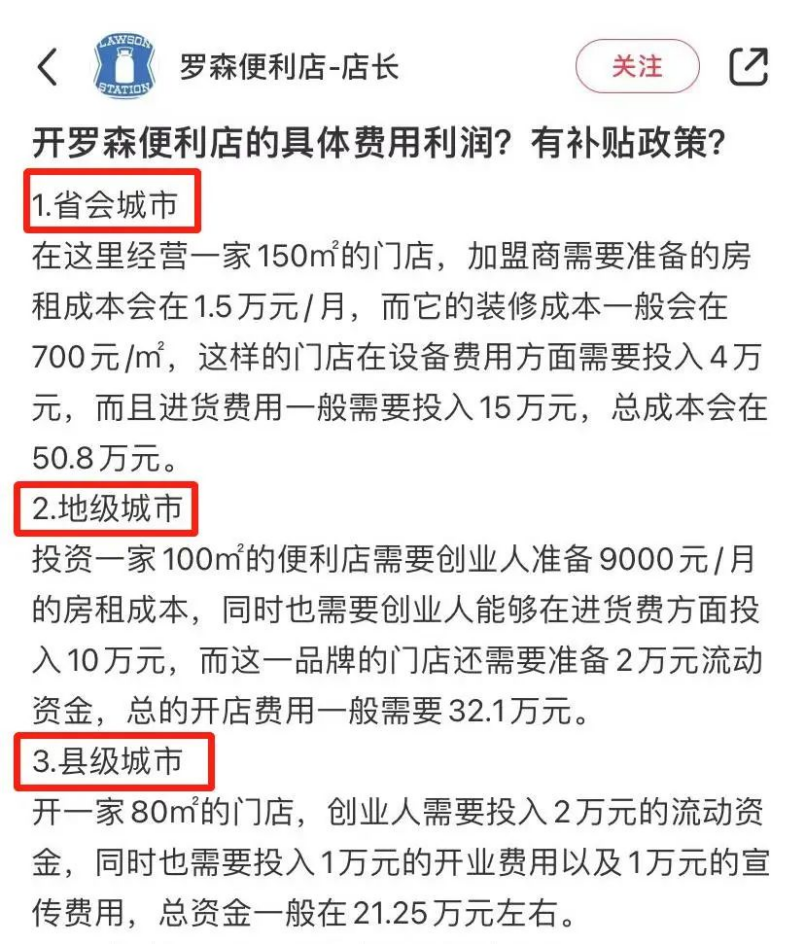The height and width of the screenshot is (944, 805).
Task: Share this post
Action: coord(749,66)
